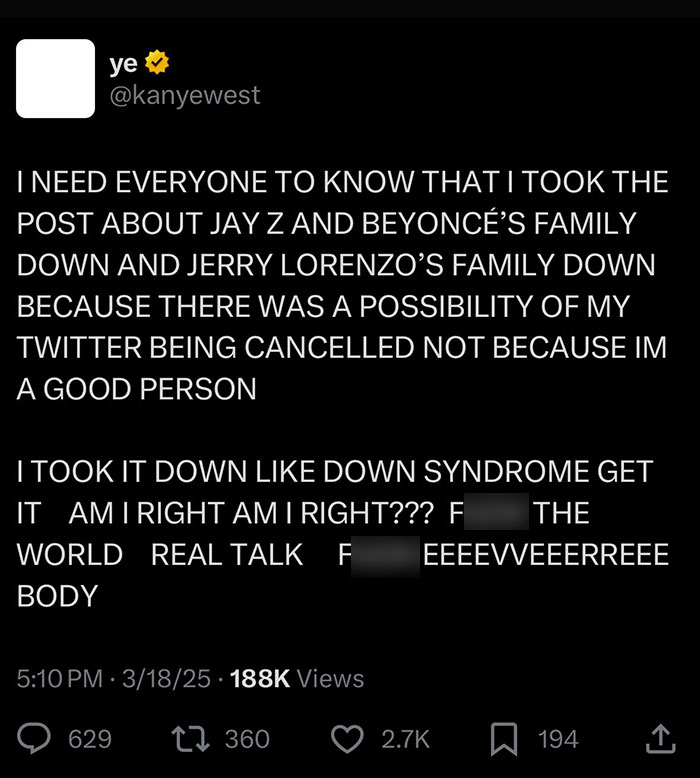Like the post by ye

click(348, 739)
